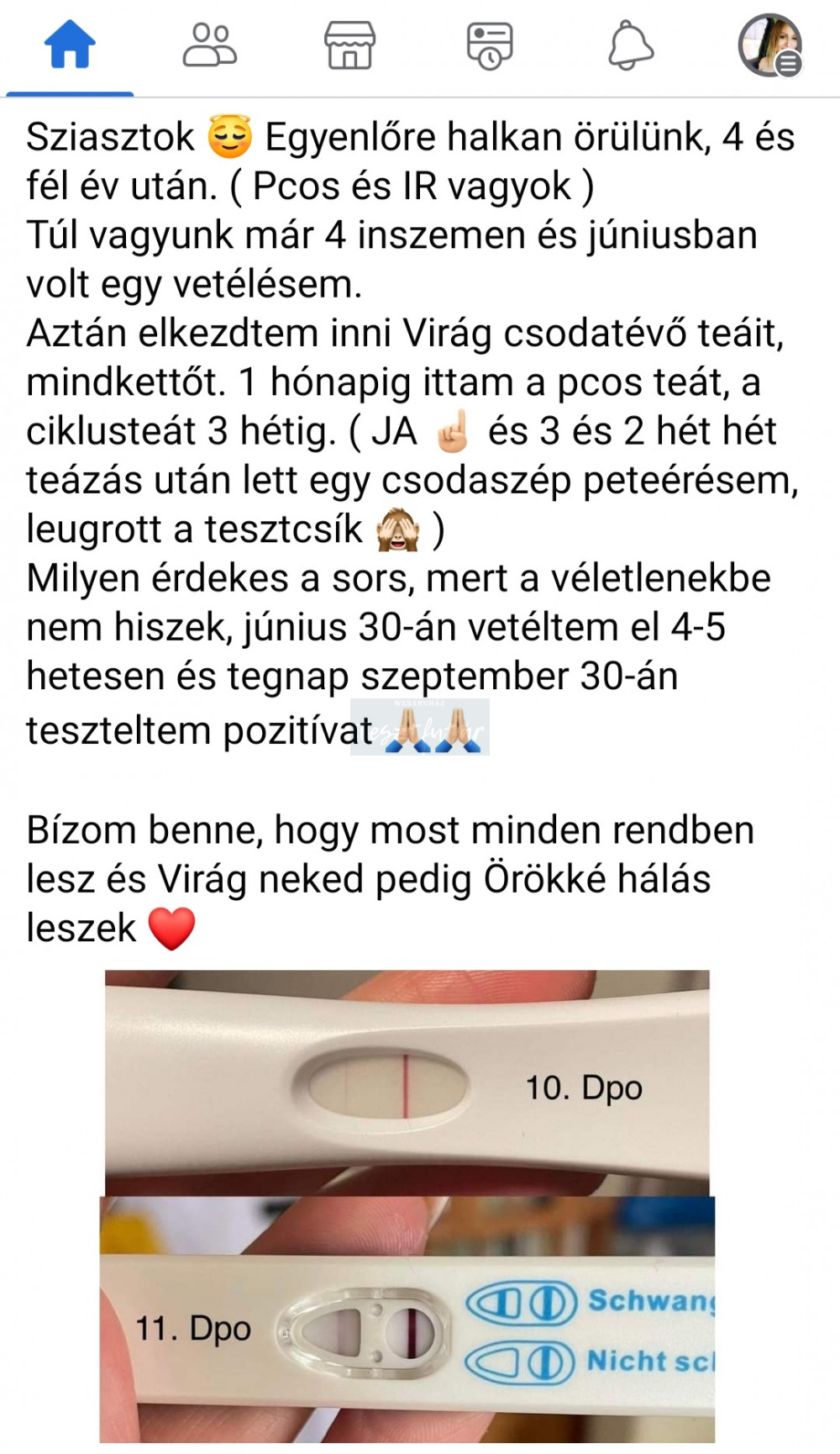The width and height of the screenshot is (840, 1454).
Task: Open the profile menu tab
Action: click(x=769, y=45)
